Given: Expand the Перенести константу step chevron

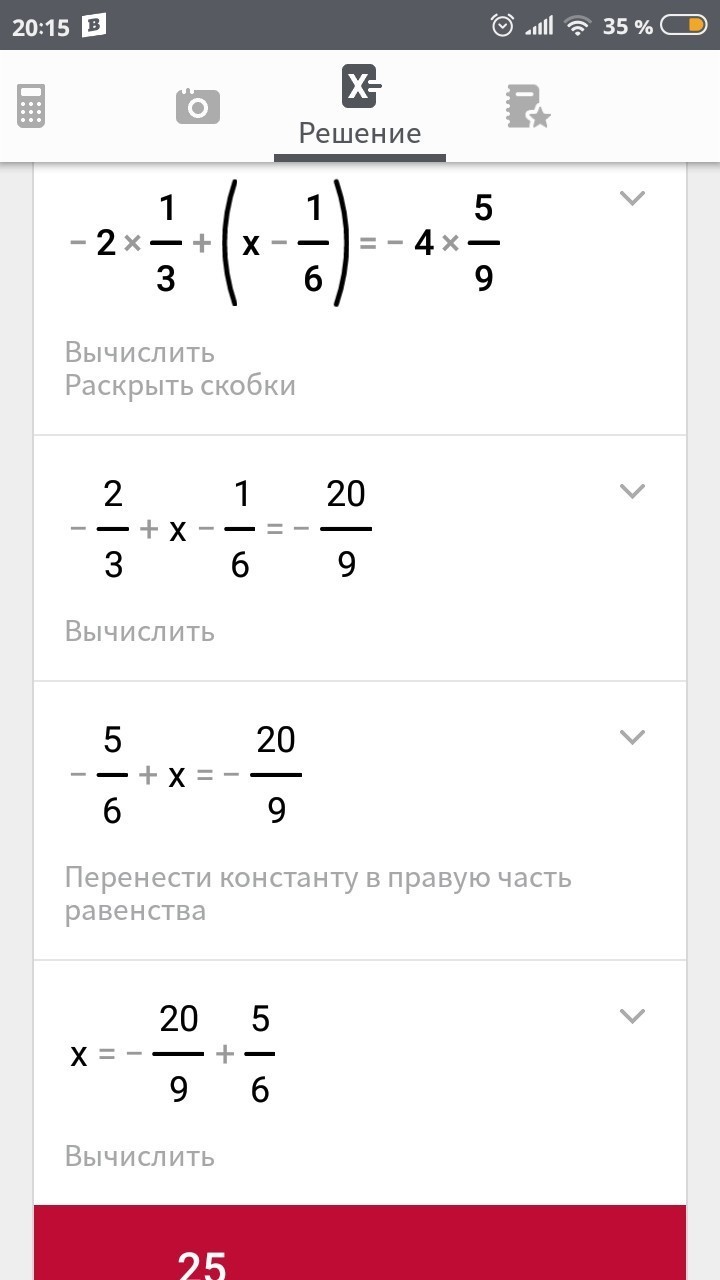Looking at the screenshot, I should 632,737.
